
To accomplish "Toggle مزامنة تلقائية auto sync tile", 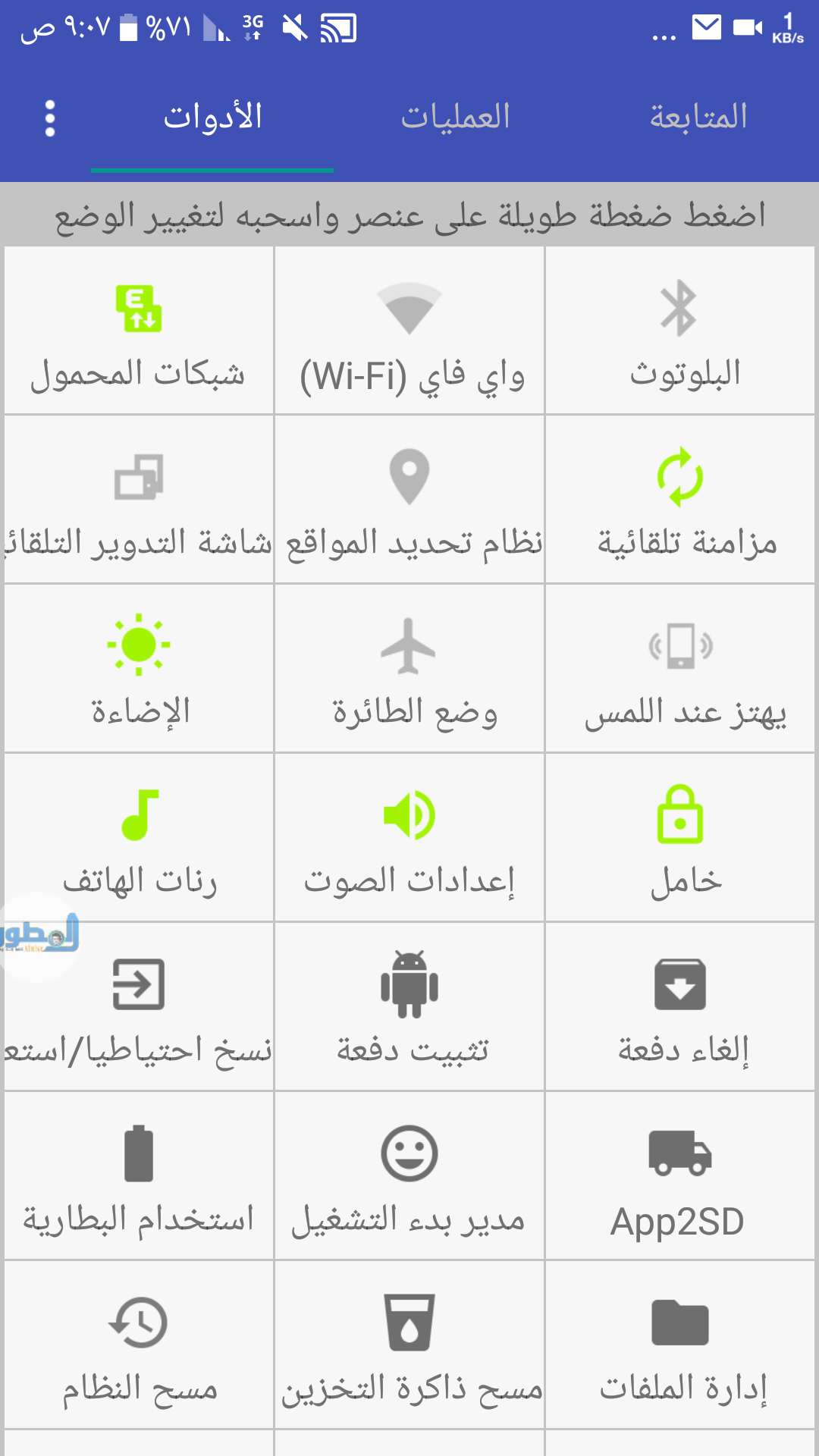I will 679,500.
